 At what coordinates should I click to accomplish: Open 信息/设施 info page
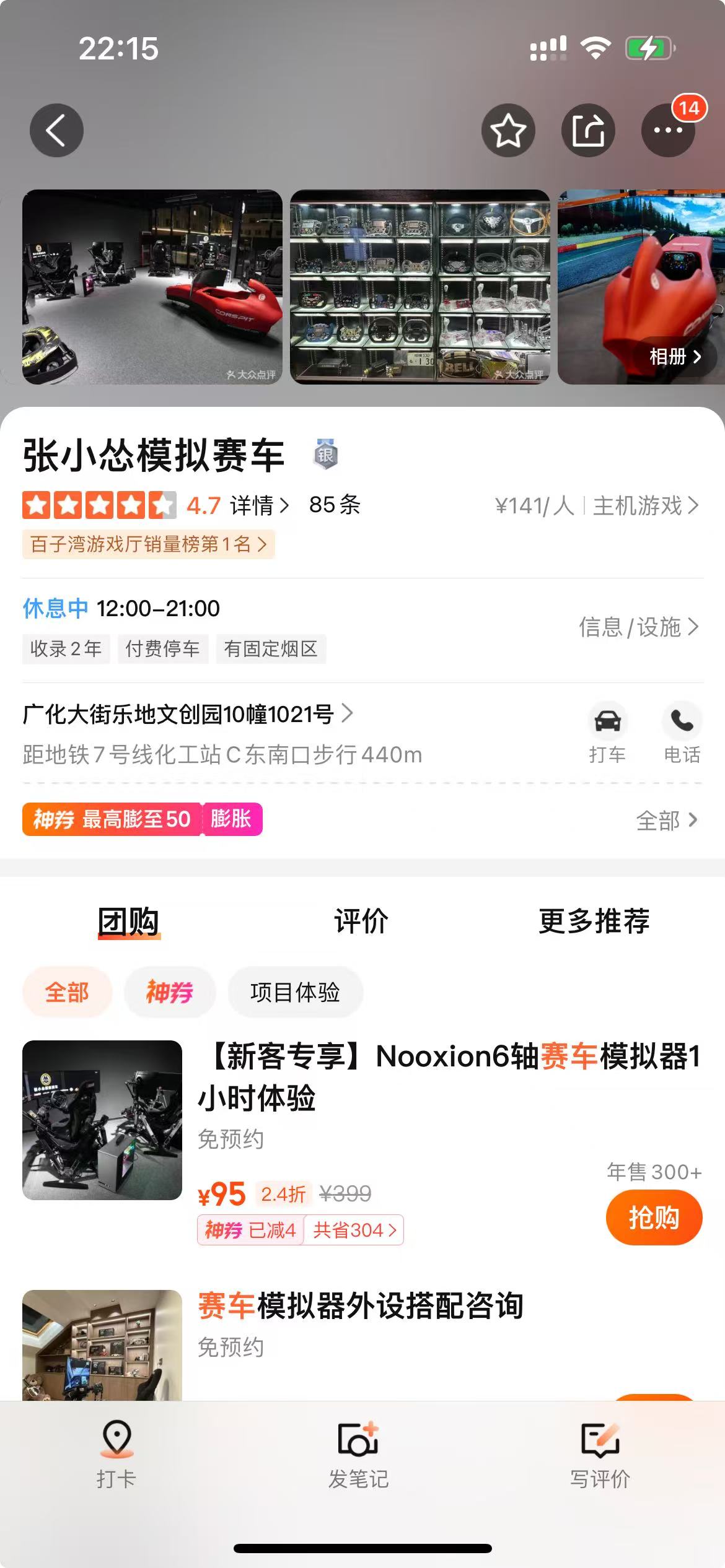pos(638,627)
